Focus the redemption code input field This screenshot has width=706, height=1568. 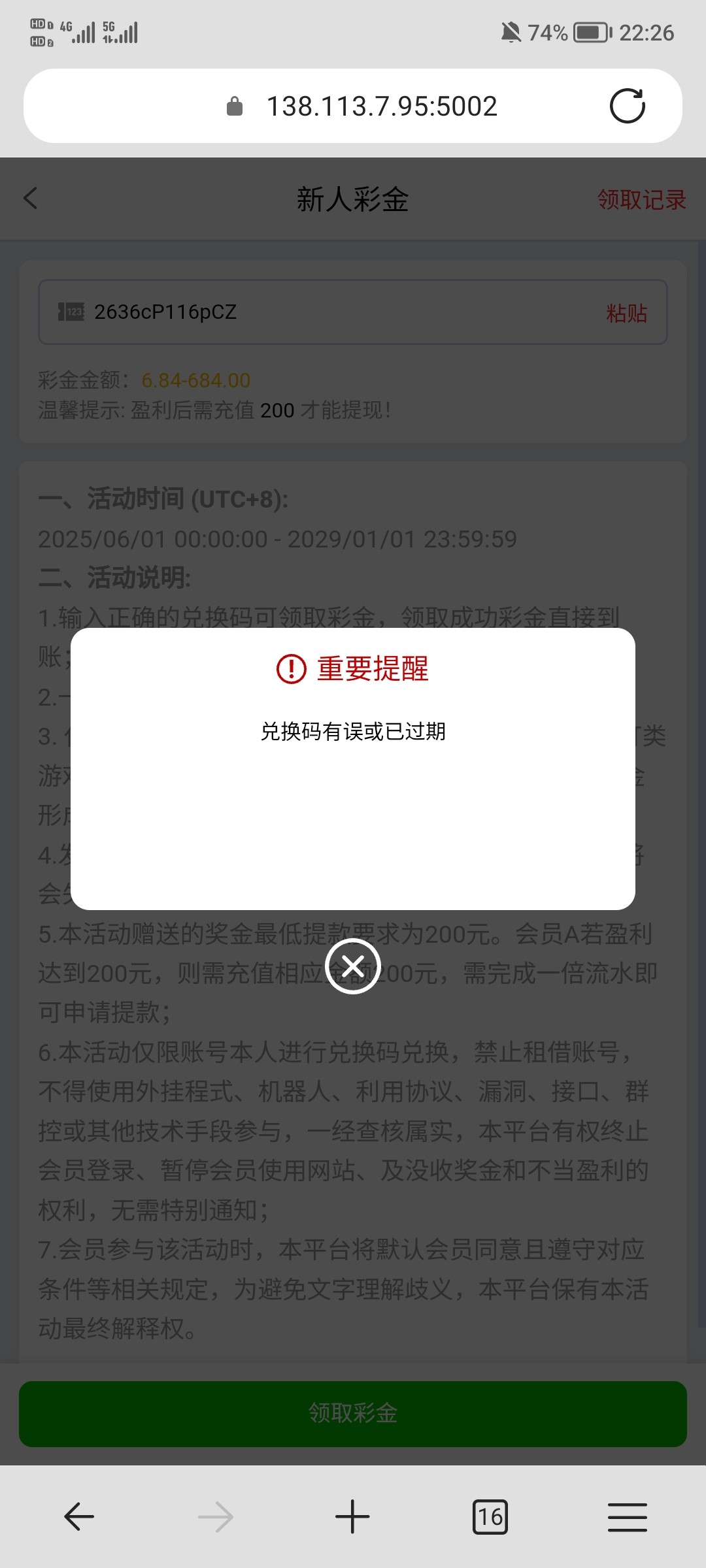click(327, 312)
